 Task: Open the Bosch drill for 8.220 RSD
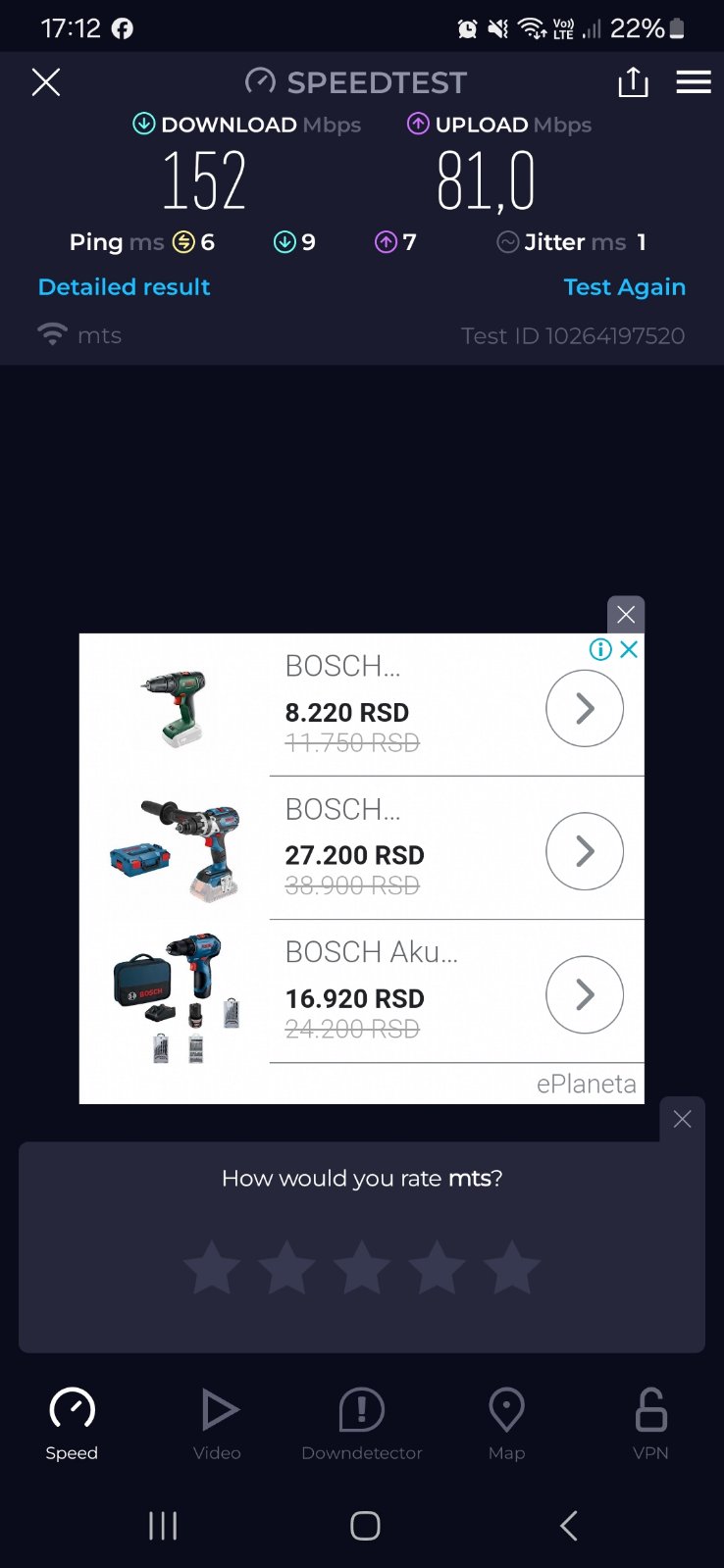click(584, 708)
